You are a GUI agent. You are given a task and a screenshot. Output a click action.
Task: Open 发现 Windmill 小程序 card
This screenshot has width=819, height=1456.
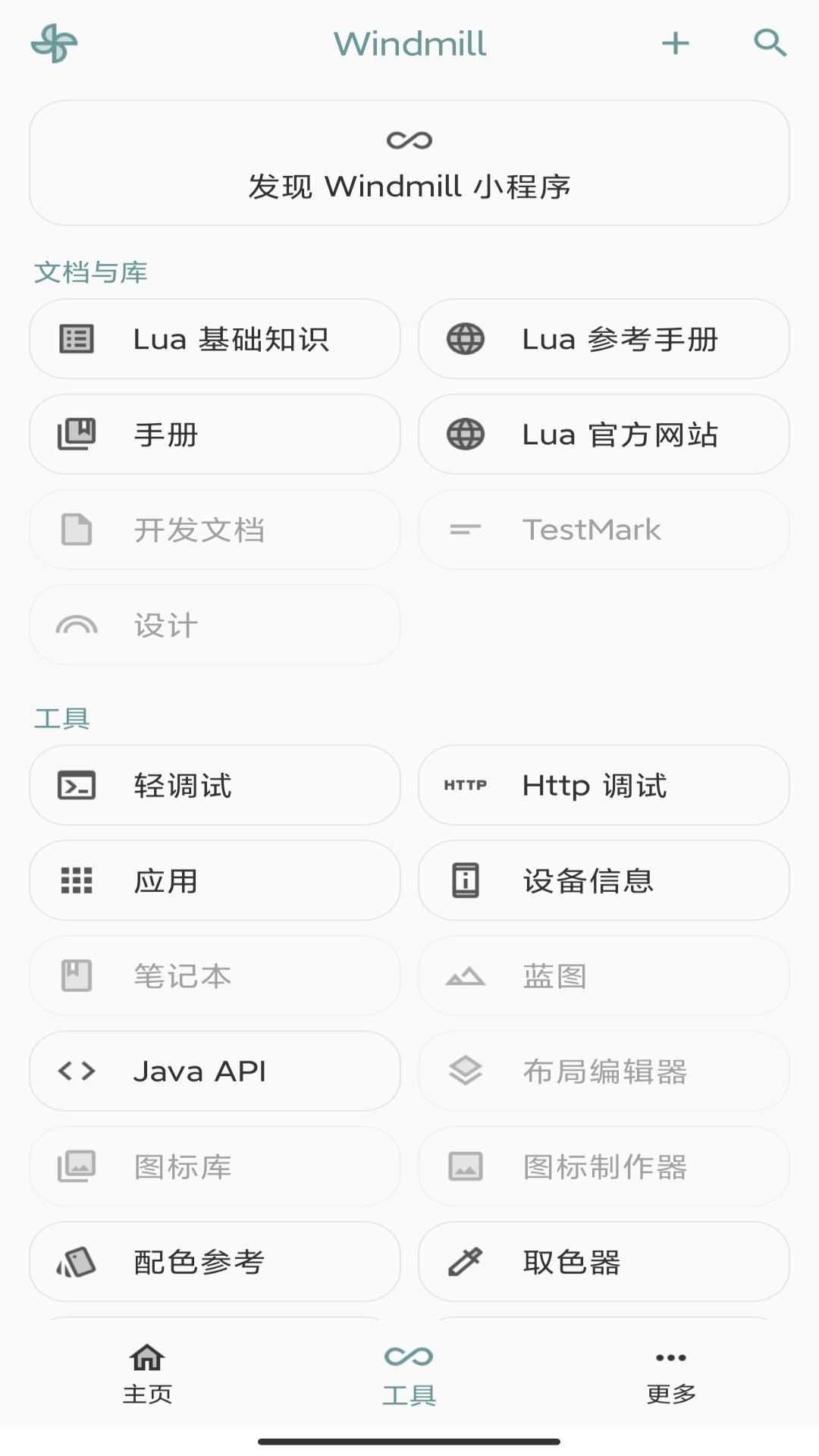tap(409, 163)
